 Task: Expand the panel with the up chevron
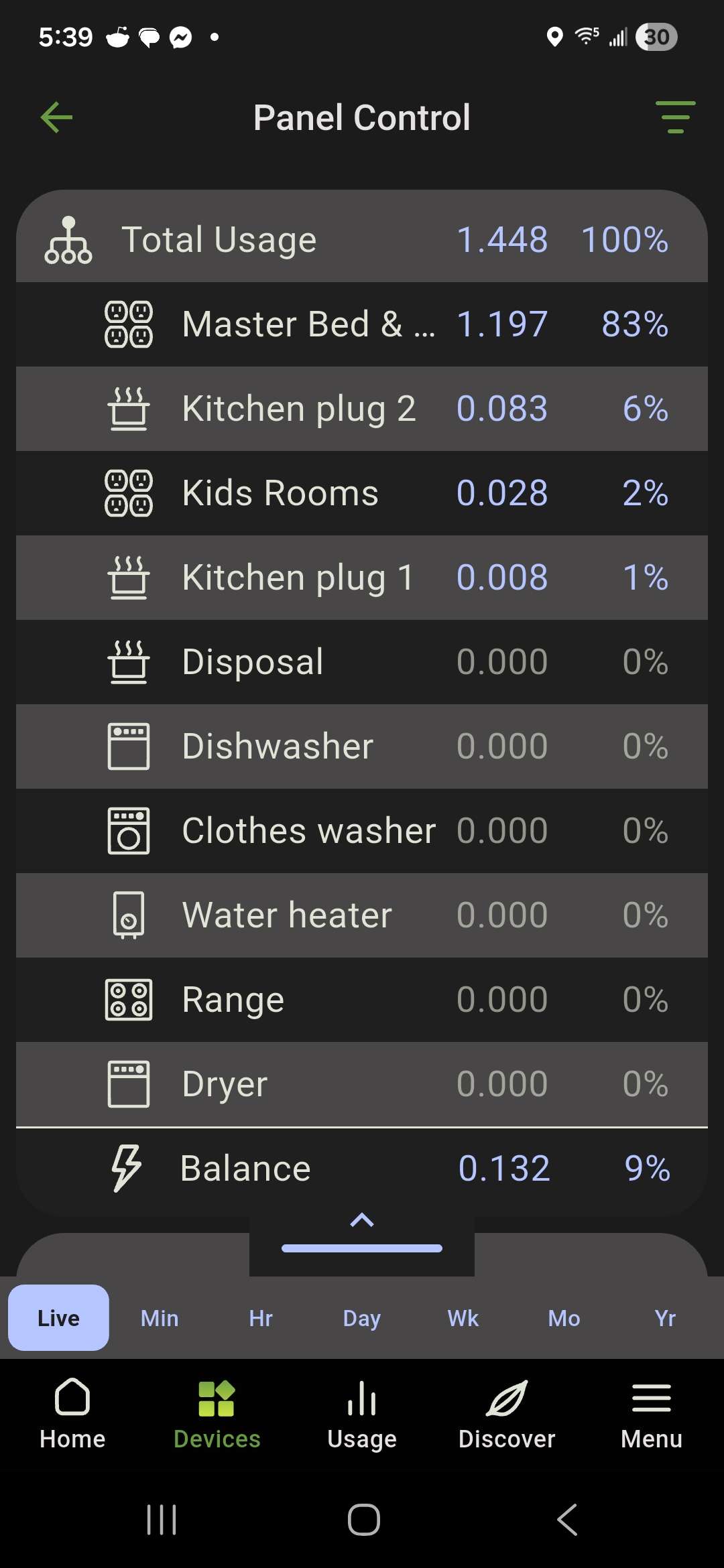tap(362, 1221)
